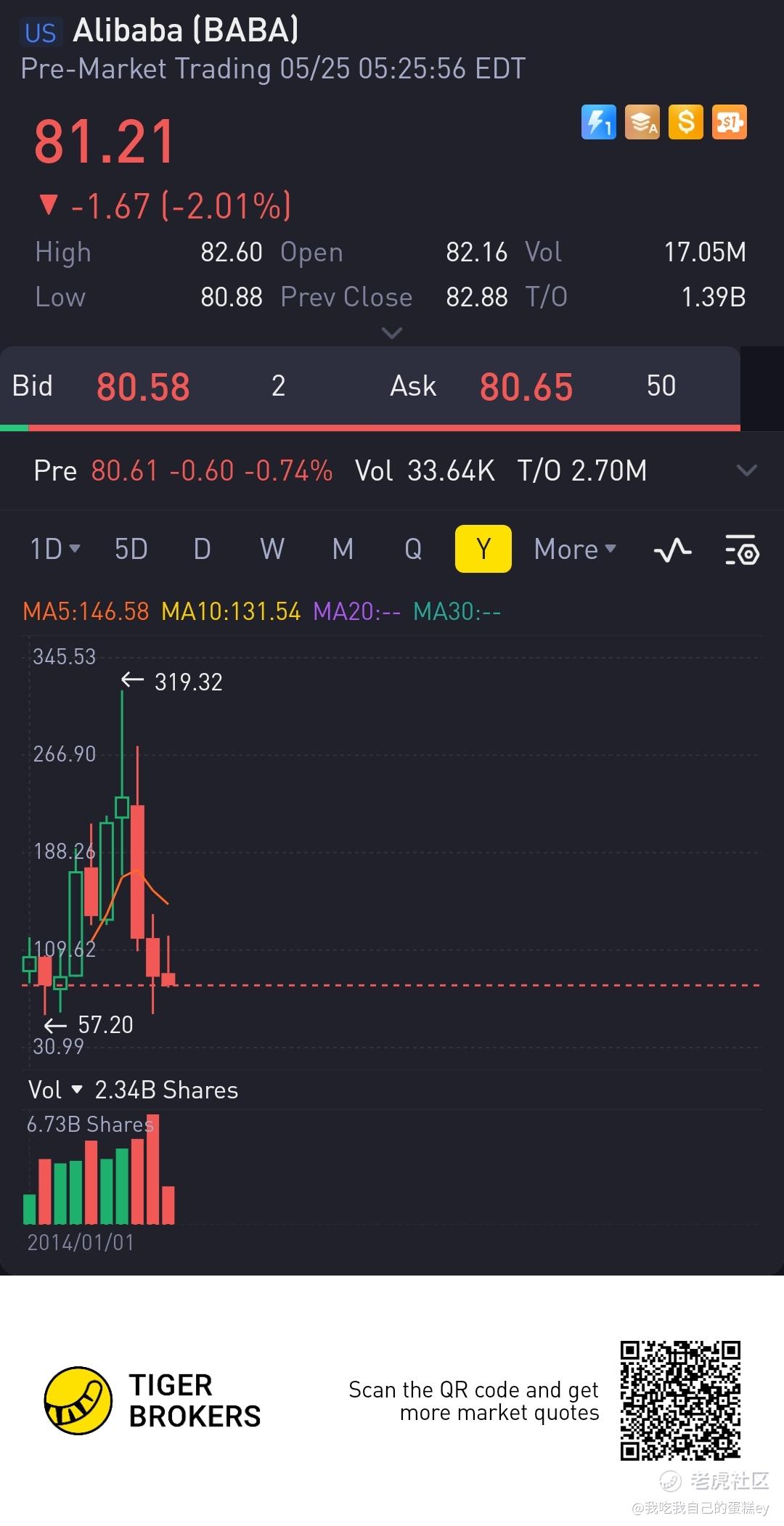Select the 5D chart period
The image size is (784, 1526).
[x=131, y=550]
